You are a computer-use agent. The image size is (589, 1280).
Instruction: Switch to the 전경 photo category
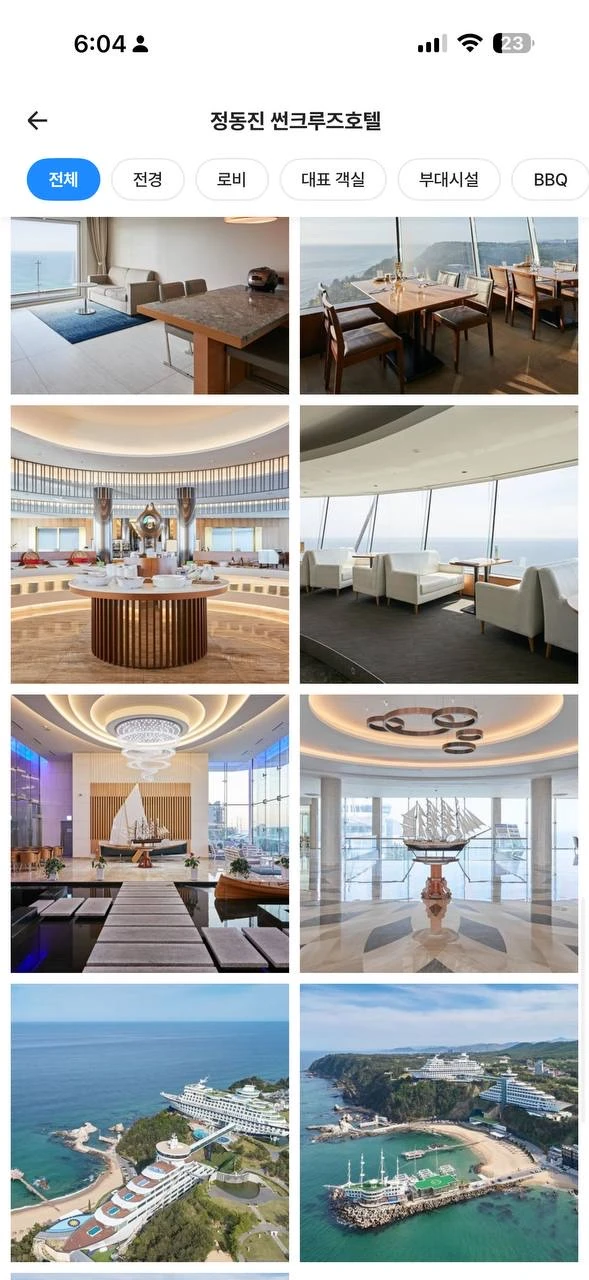147,180
